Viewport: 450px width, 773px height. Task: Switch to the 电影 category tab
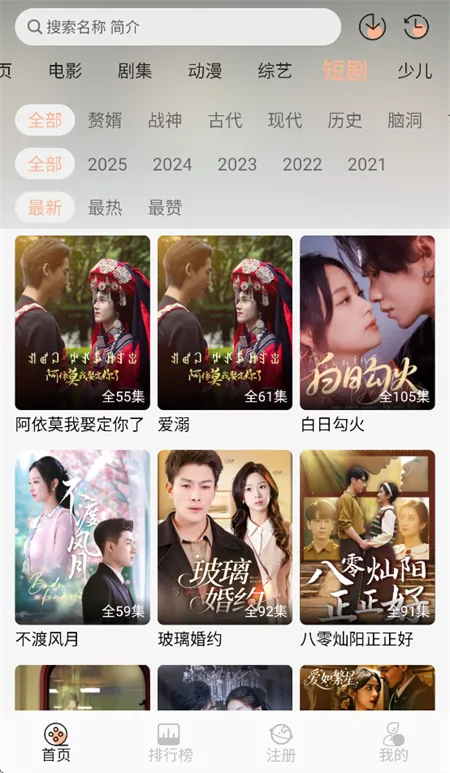click(65, 71)
